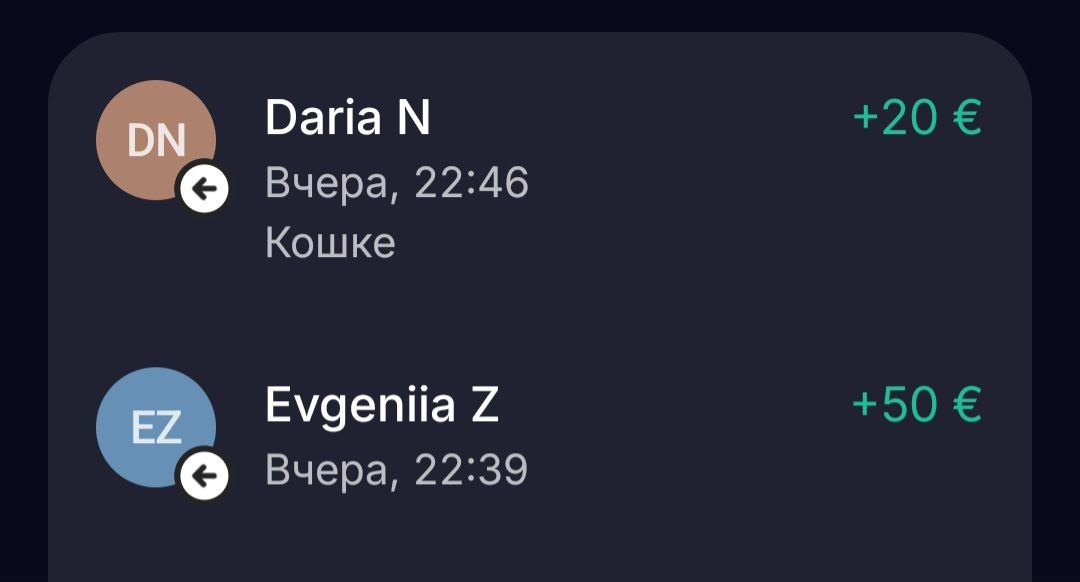Image resolution: width=1080 pixels, height=582 pixels.
Task: Open Daria N's +20 € transaction
Action: click(540, 175)
